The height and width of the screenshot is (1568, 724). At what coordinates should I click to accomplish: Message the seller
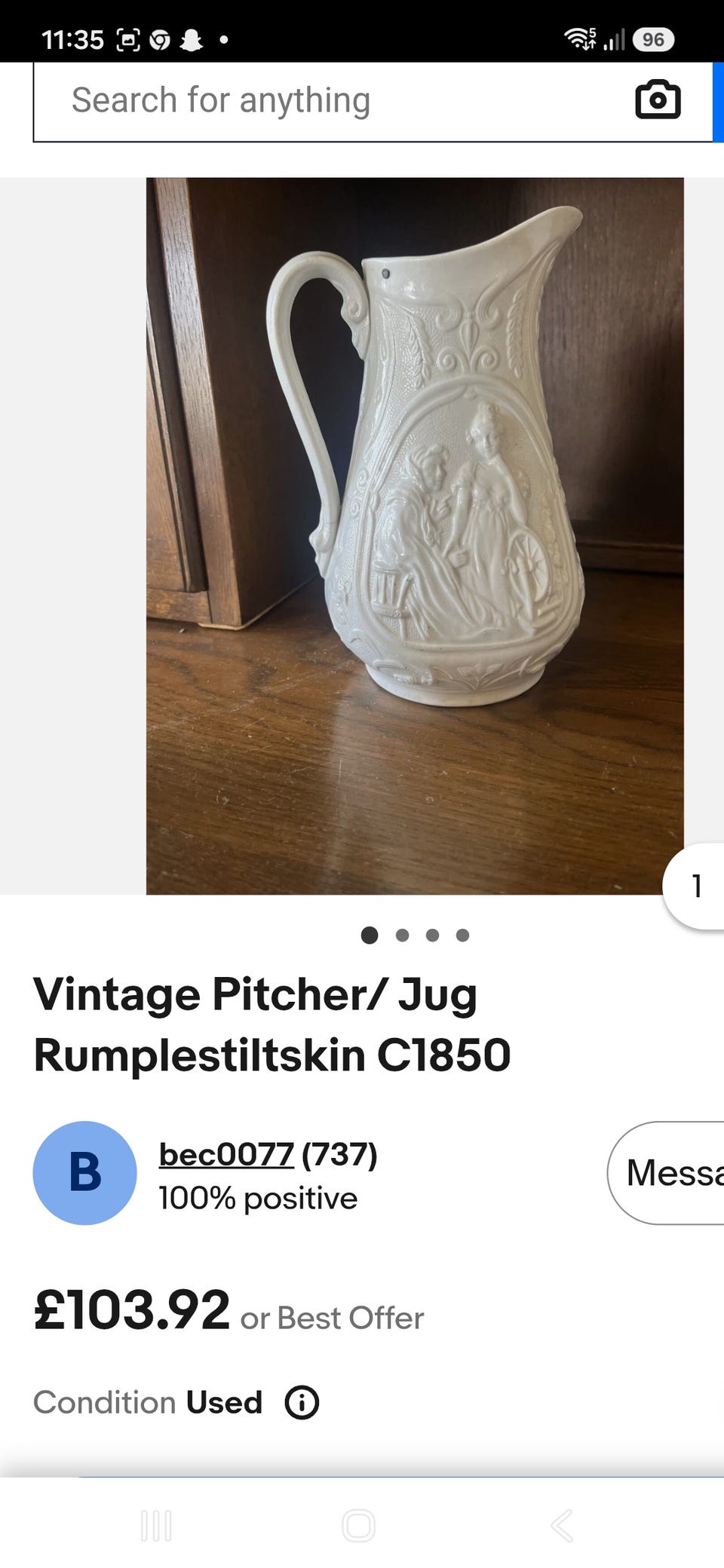(667, 1172)
